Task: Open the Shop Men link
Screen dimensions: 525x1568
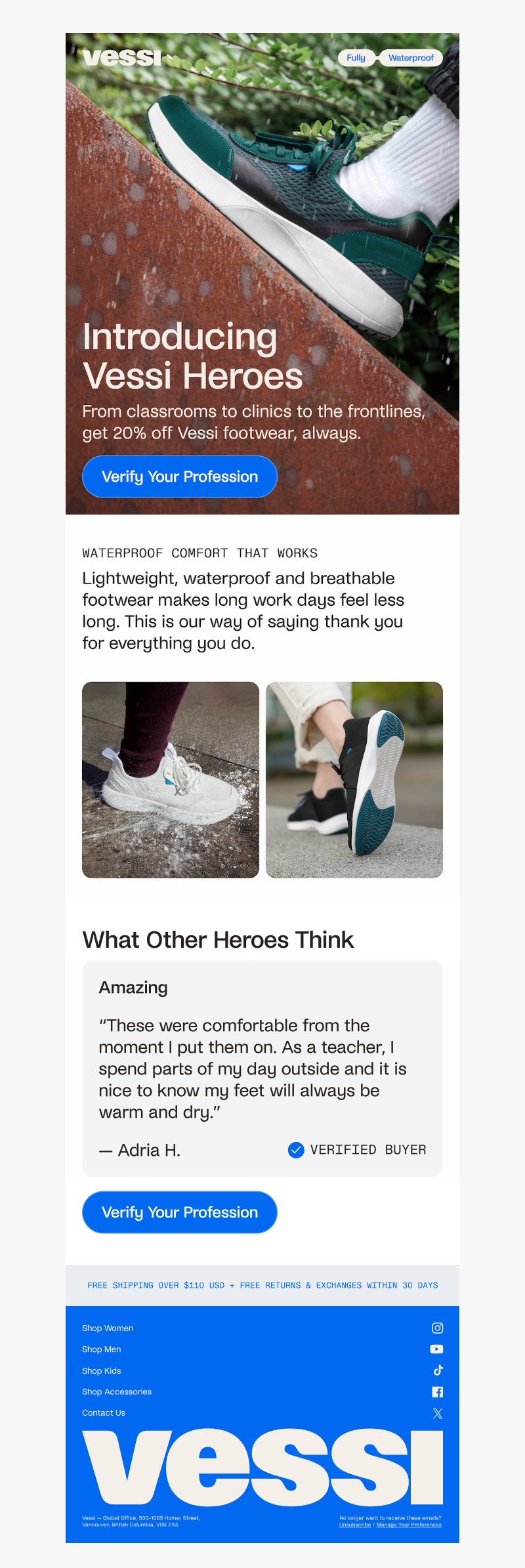Action: [102, 1349]
